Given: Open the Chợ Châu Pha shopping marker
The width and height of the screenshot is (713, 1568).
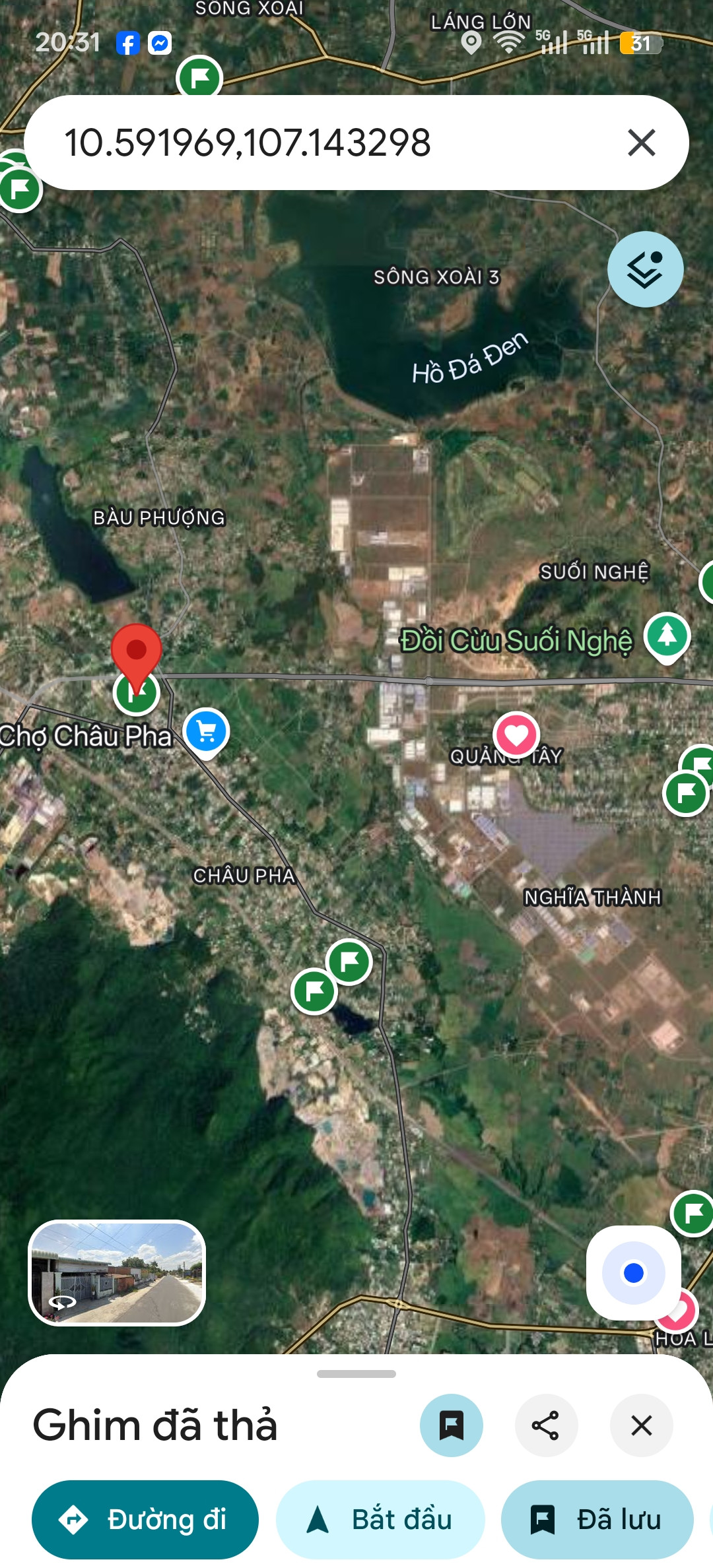Looking at the screenshot, I should (207, 733).
